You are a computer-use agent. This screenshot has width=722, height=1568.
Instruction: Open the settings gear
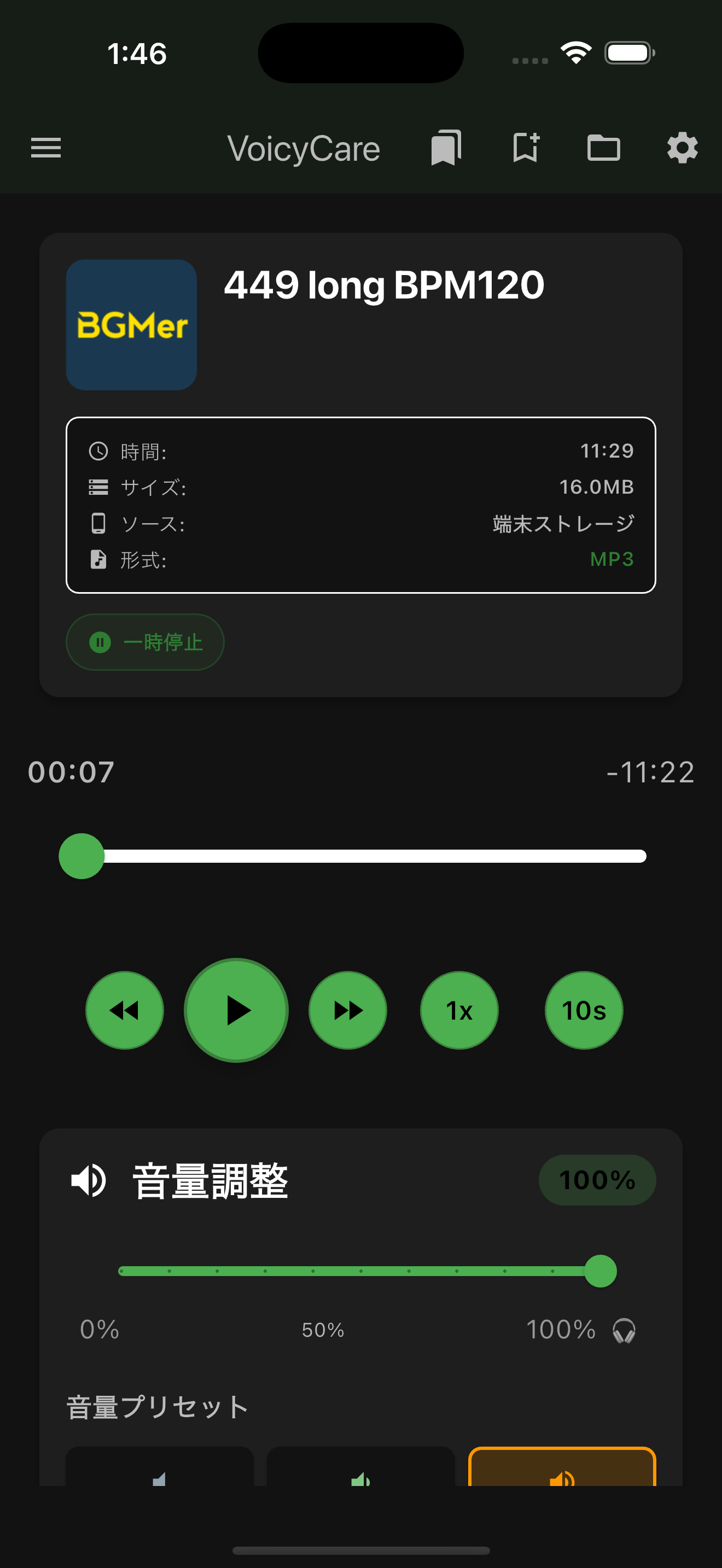(683, 147)
